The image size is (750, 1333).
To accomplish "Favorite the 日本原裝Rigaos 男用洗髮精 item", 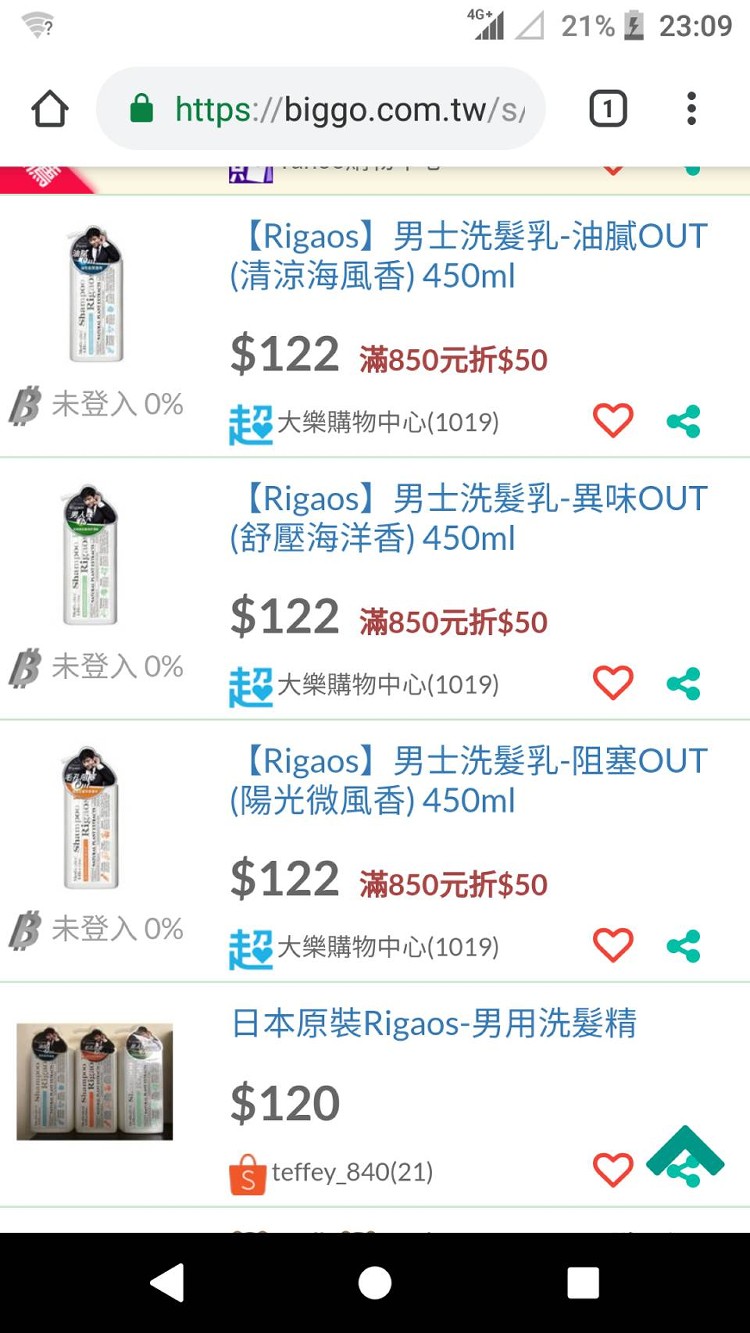I will [613, 1170].
